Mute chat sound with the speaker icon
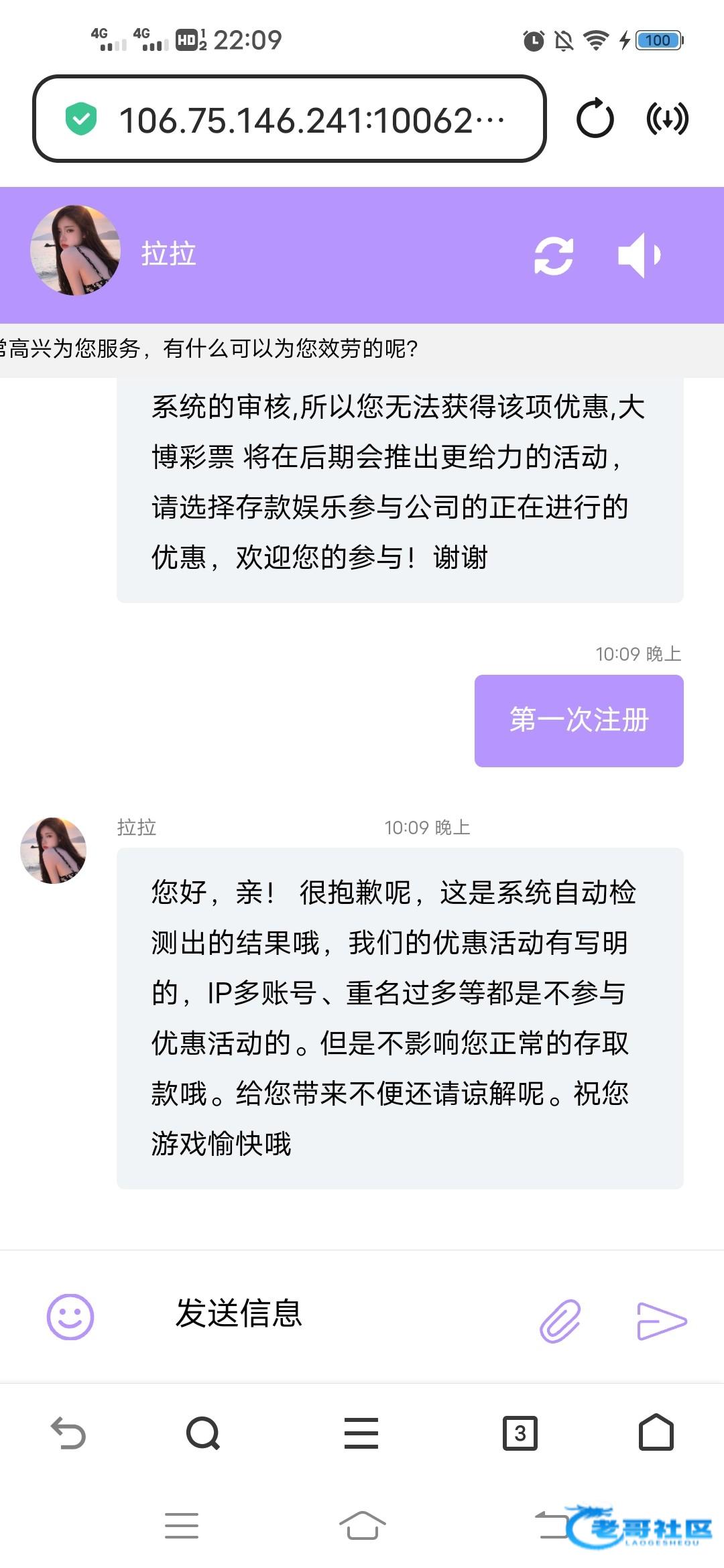 tap(639, 255)
